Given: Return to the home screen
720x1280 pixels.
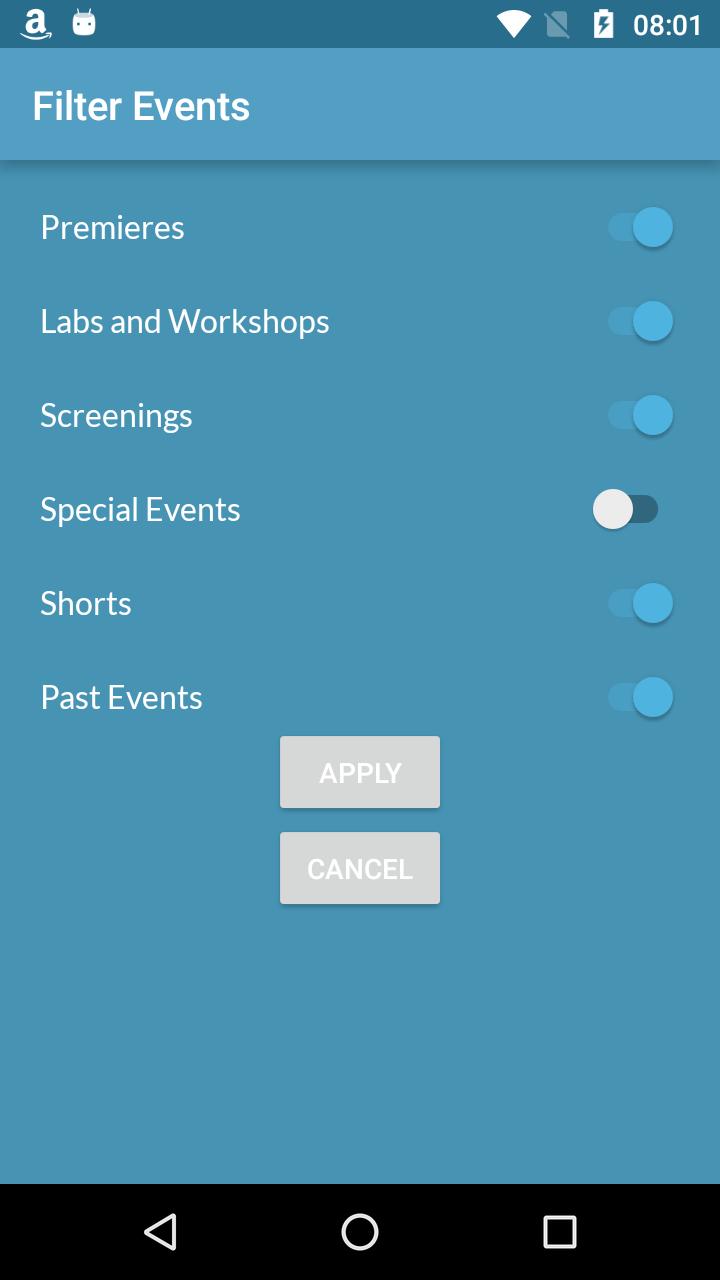Looking at the screenshot, I should [360, 1232].
